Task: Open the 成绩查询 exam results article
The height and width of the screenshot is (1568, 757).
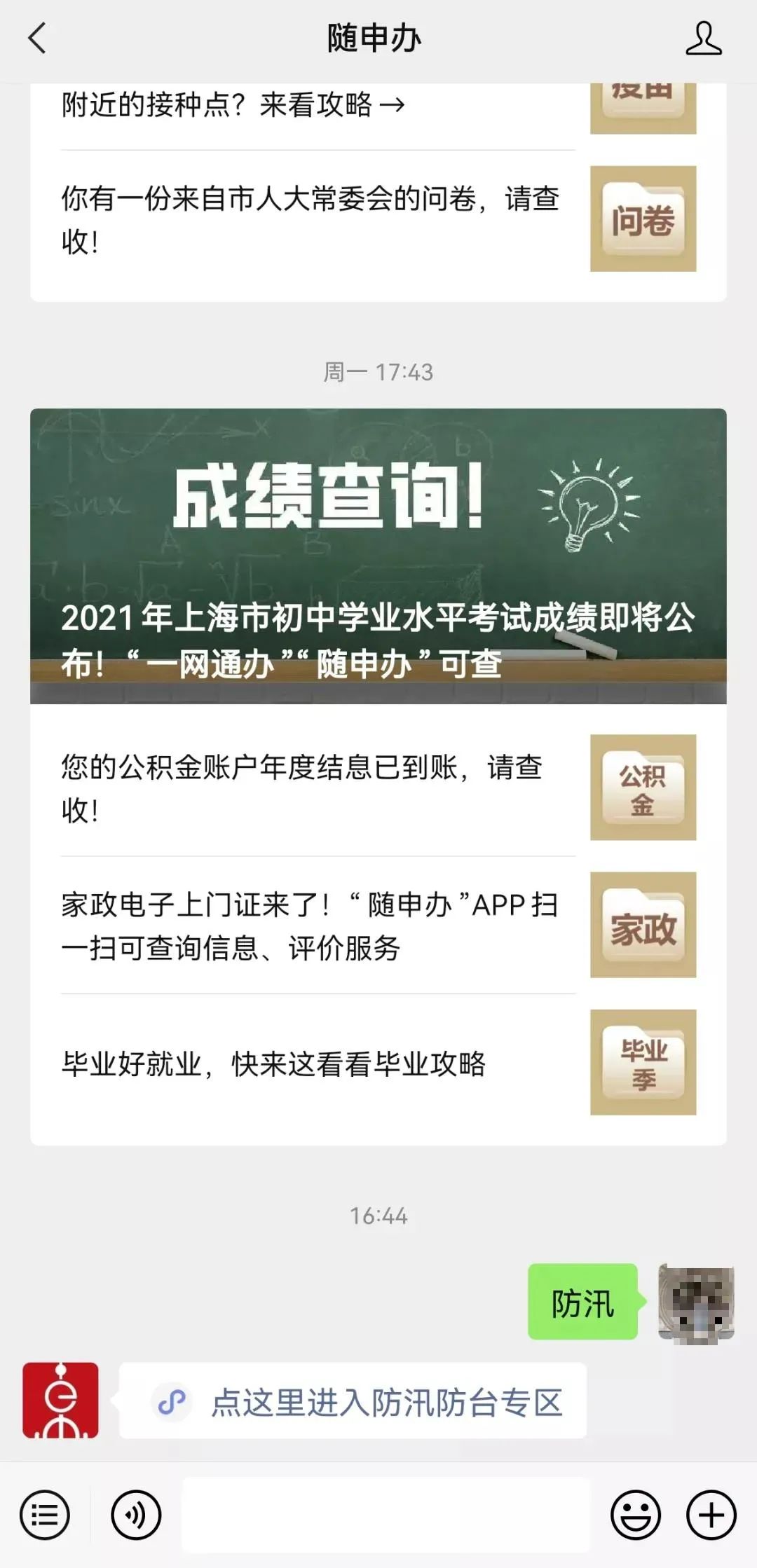Action: 378,556
